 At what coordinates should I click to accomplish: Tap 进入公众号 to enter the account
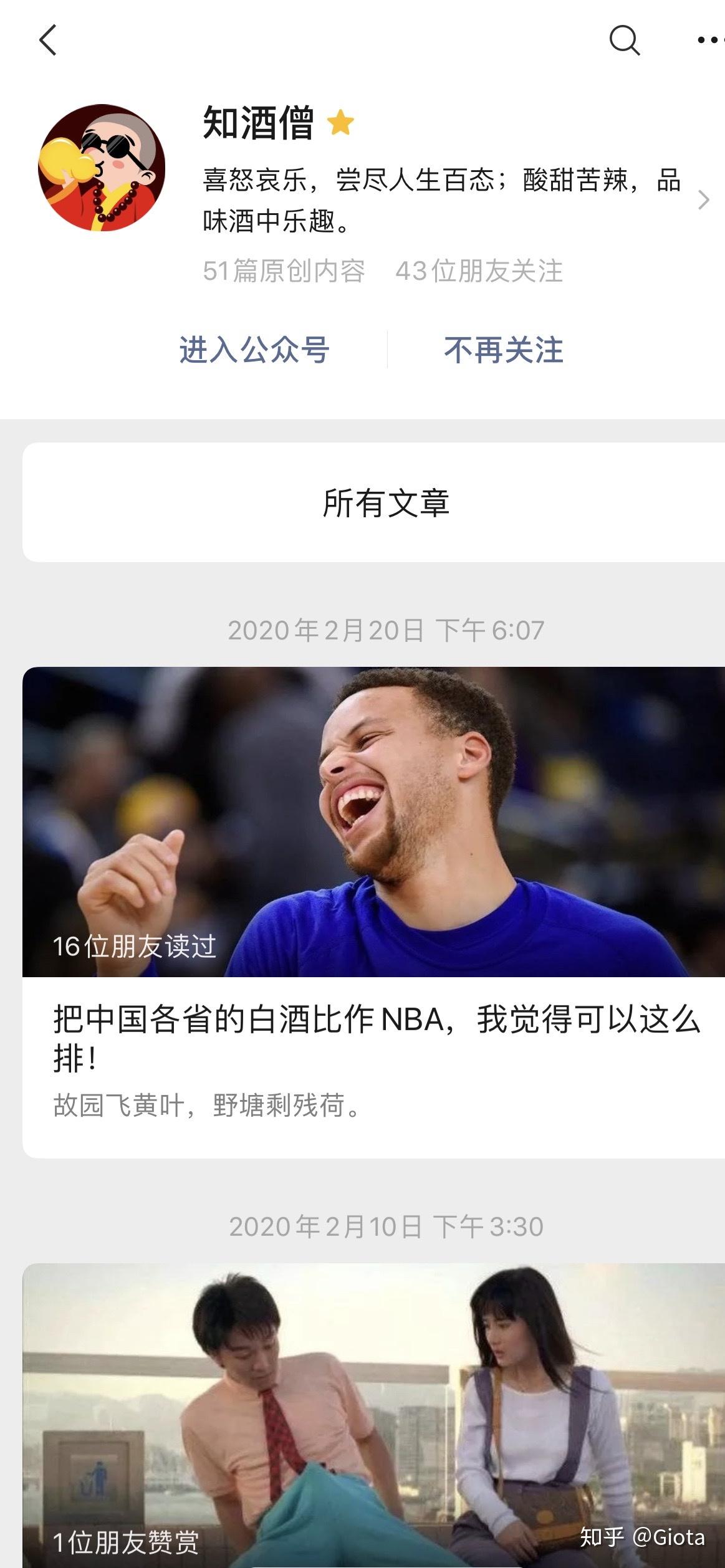coord(254,350)
